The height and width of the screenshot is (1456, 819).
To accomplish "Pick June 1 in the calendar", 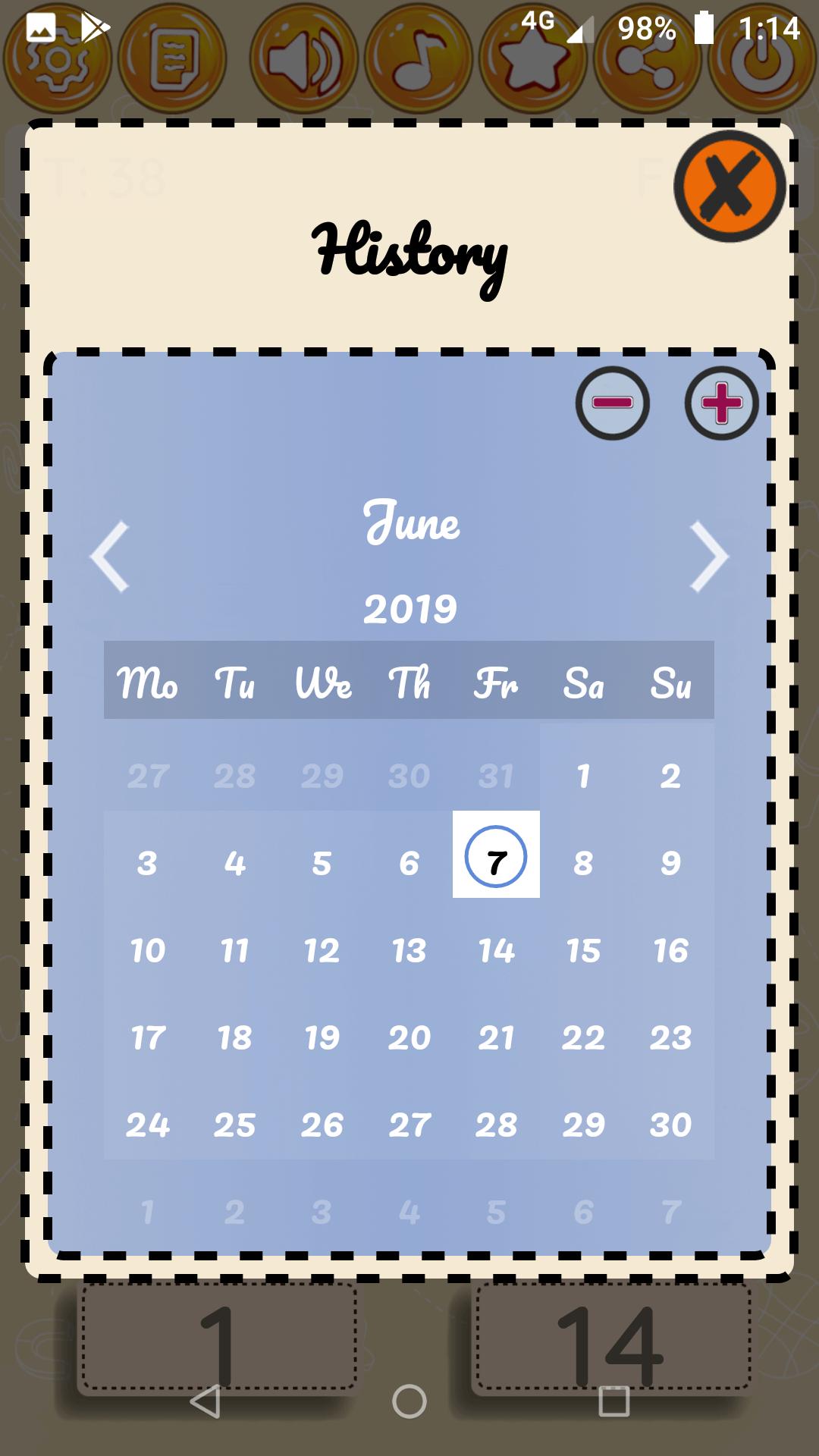I will tap(583, 776).
